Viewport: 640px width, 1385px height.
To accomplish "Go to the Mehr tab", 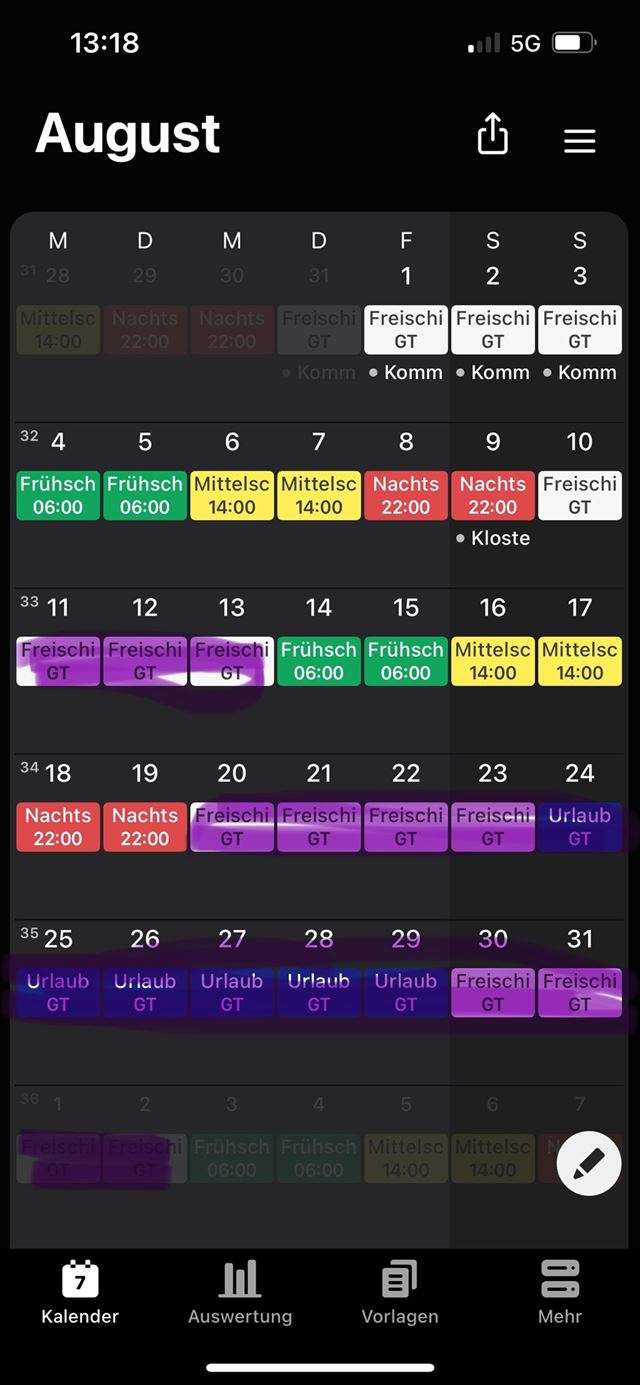I will click(560, 1292).
